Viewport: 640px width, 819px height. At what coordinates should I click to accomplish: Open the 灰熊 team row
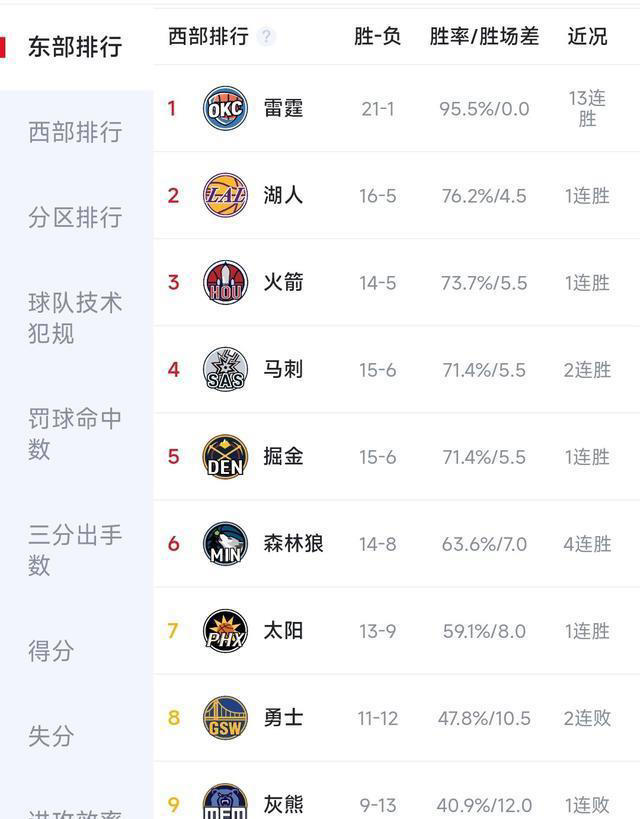(x=284, y=803)
